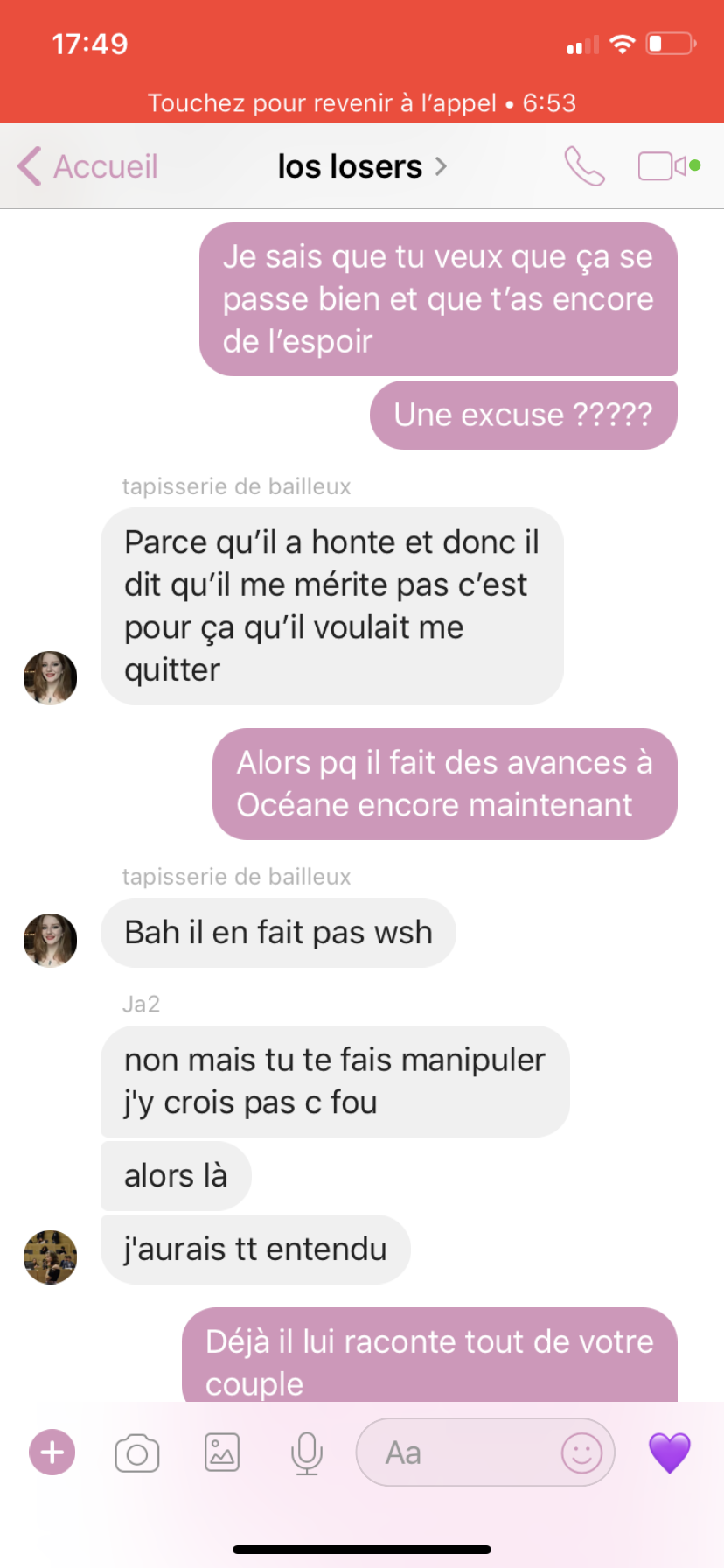Go back to Accueil

88,166
